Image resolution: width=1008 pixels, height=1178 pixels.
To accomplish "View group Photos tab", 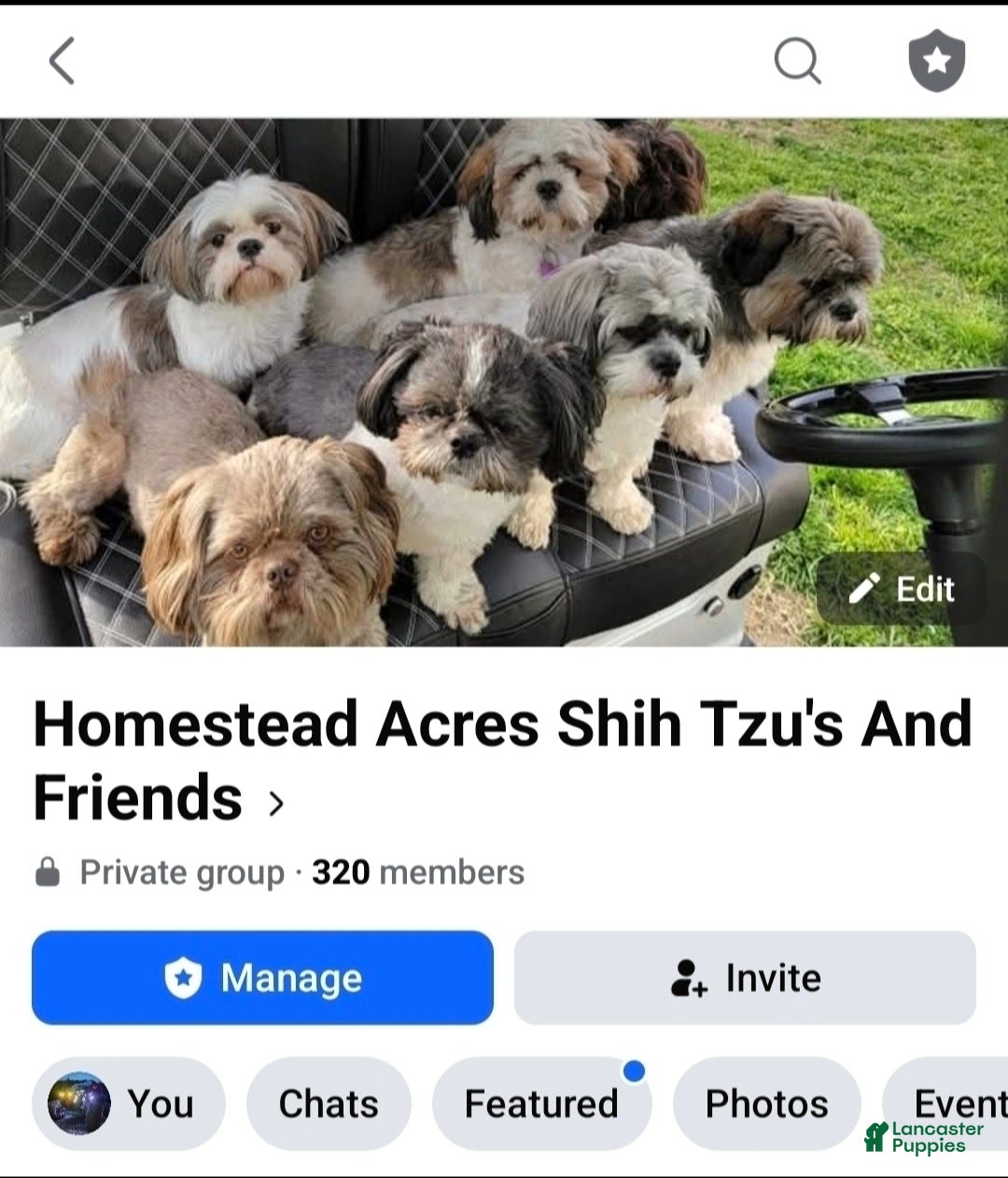I will tap(766, 1103).
